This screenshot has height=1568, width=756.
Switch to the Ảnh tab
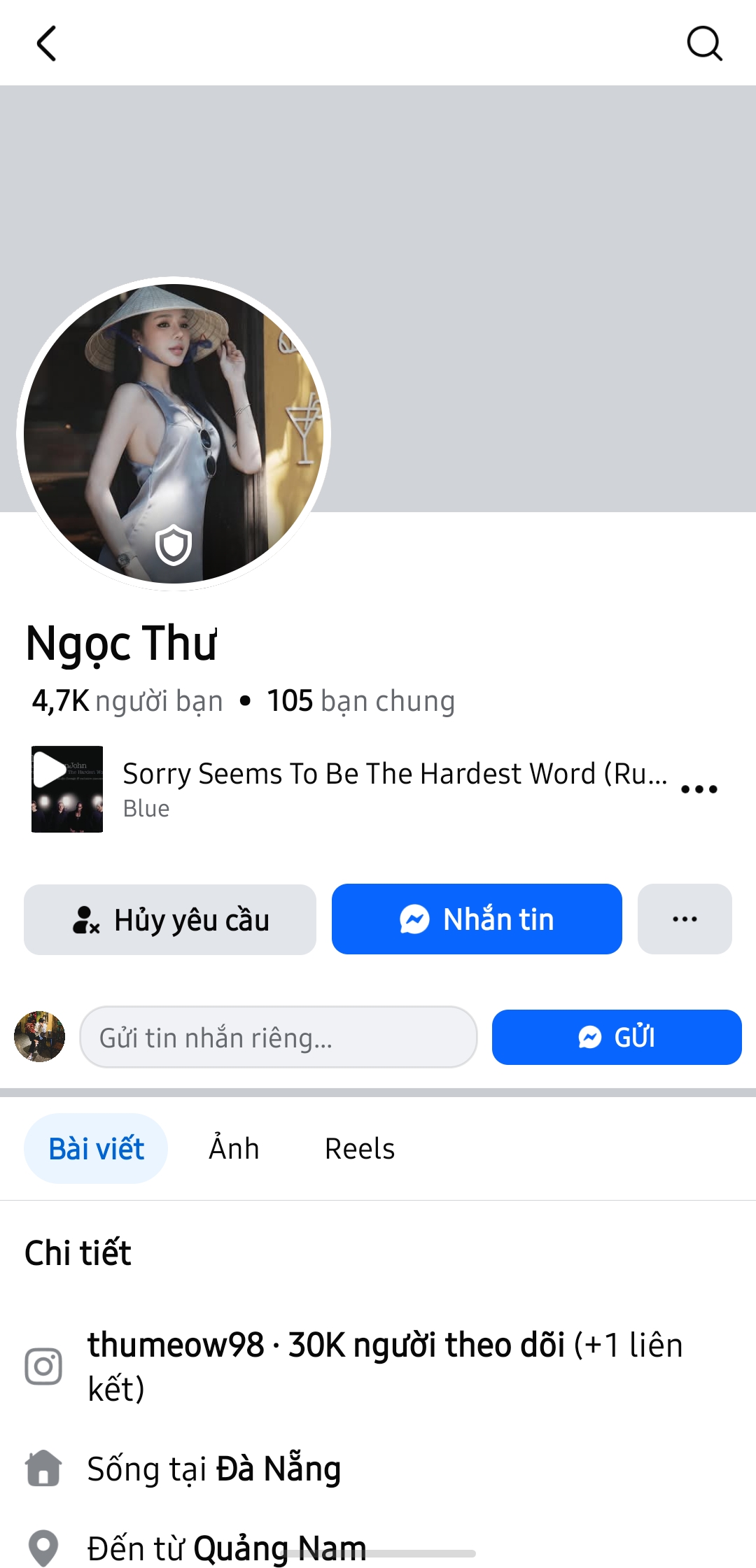[234, 1149]
